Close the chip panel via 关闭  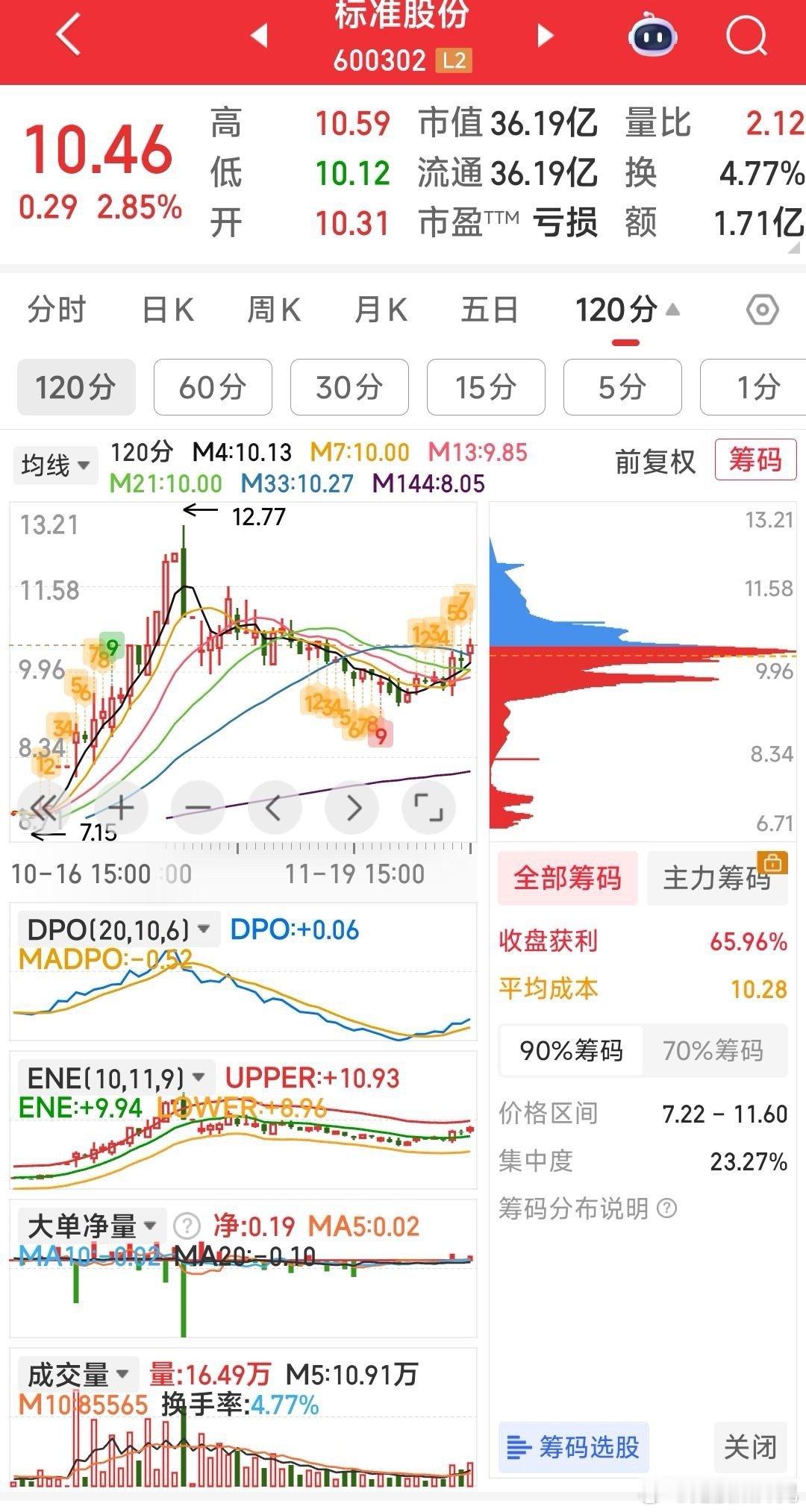coord(750,1448)
